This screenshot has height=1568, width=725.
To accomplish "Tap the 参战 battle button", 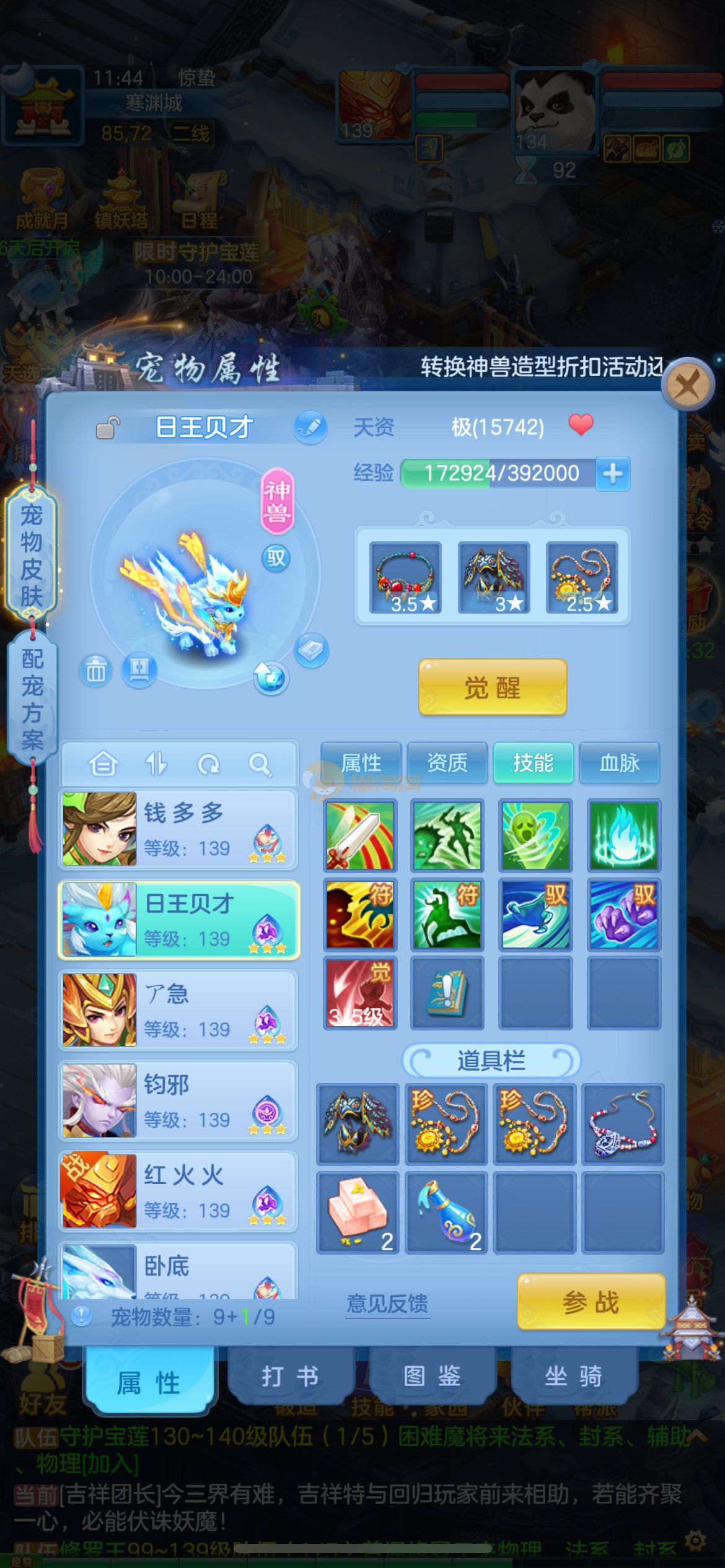I will [x=591, y=1302].
